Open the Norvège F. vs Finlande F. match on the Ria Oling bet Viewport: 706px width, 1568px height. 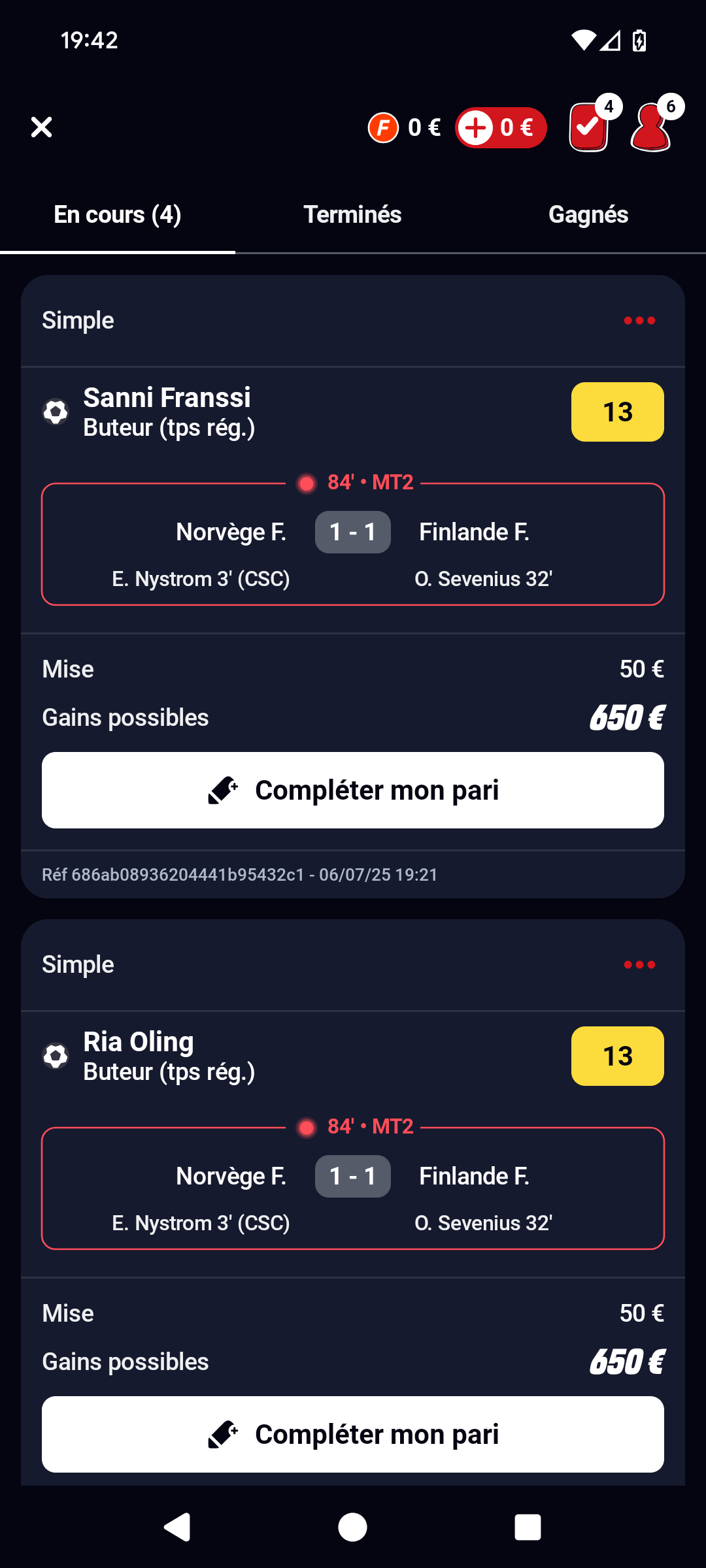[x=353, y=1189]
